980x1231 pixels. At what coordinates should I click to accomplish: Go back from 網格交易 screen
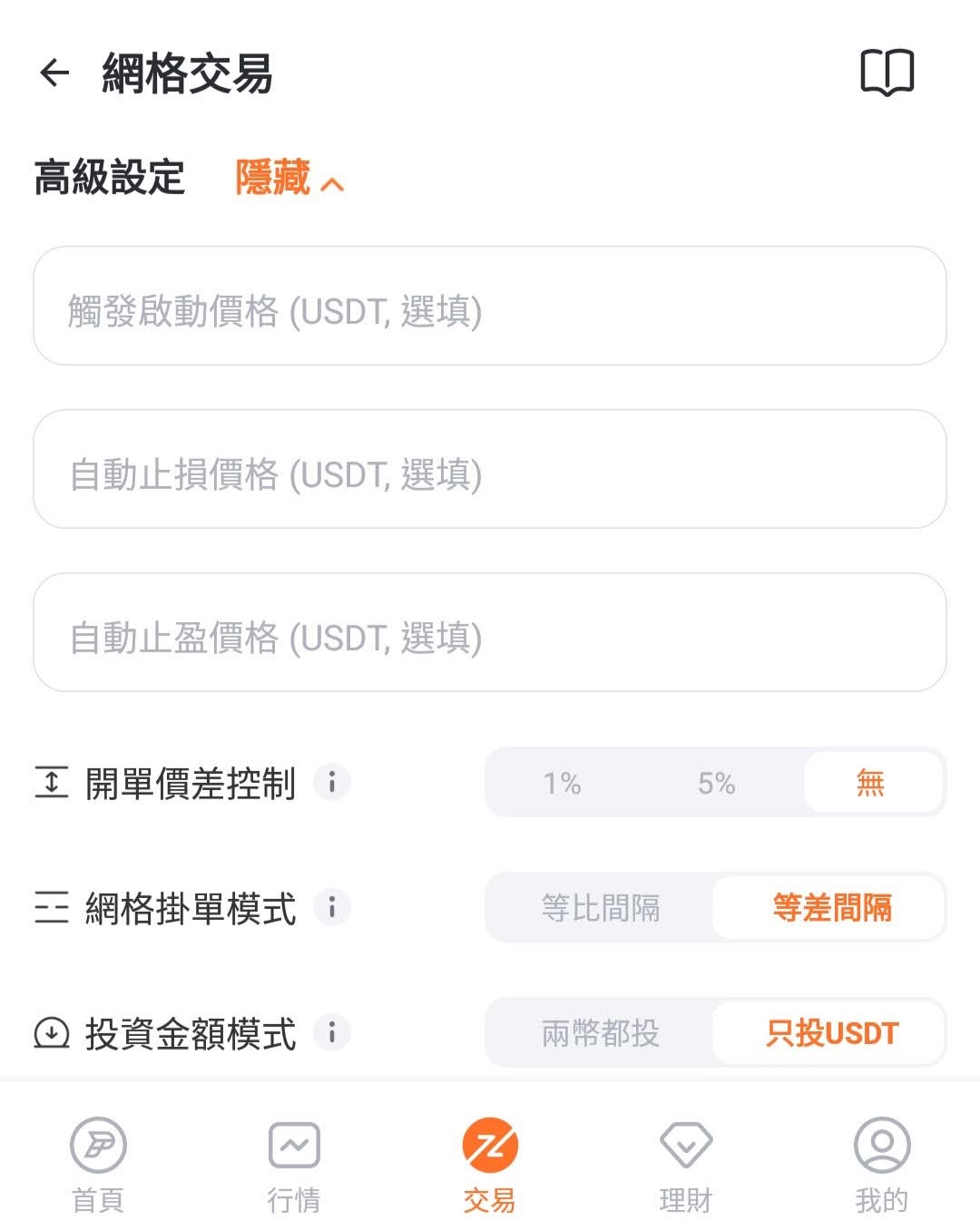(54, 73)
